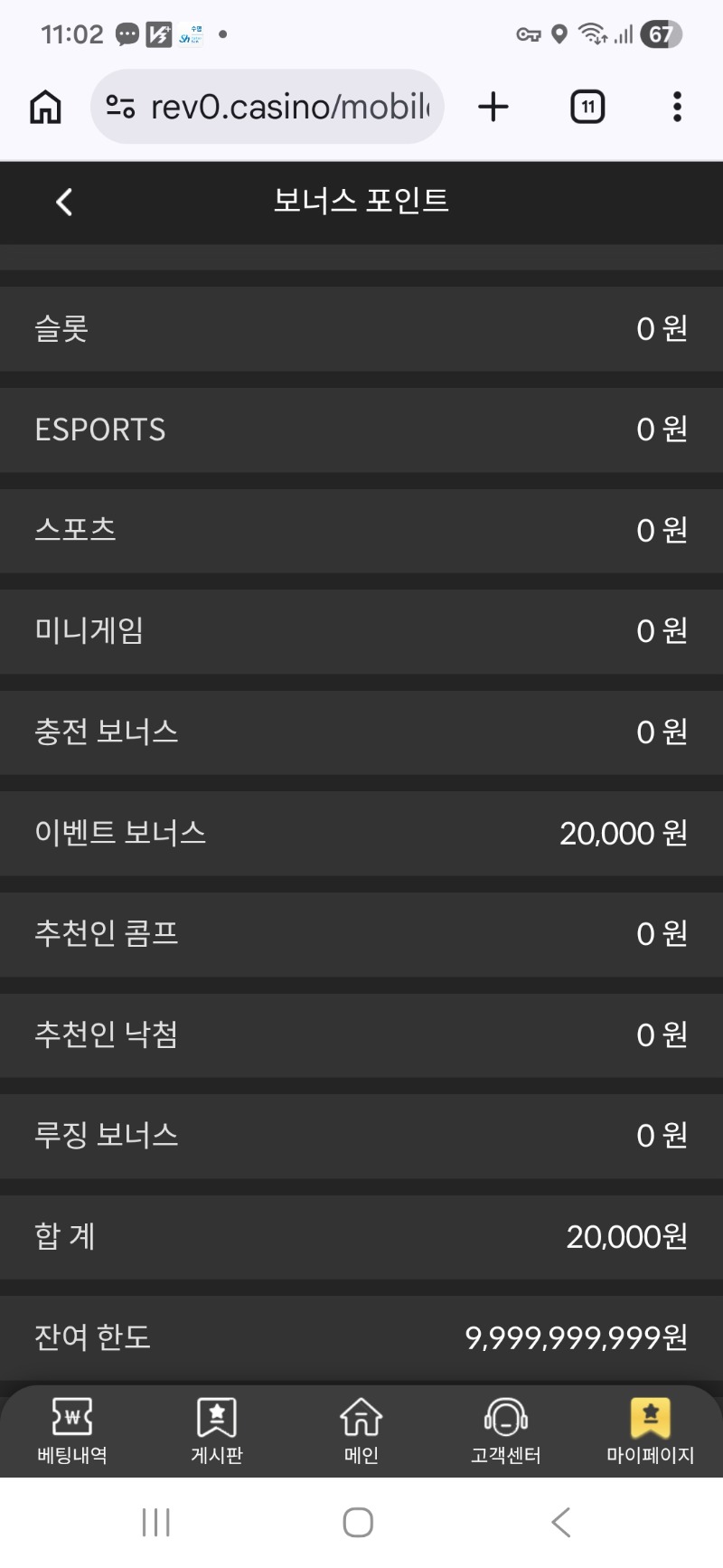Go back from 보너스 포인트 page
The height and width of the screenshot is (1568, 723).
click(x=64, y=202)
